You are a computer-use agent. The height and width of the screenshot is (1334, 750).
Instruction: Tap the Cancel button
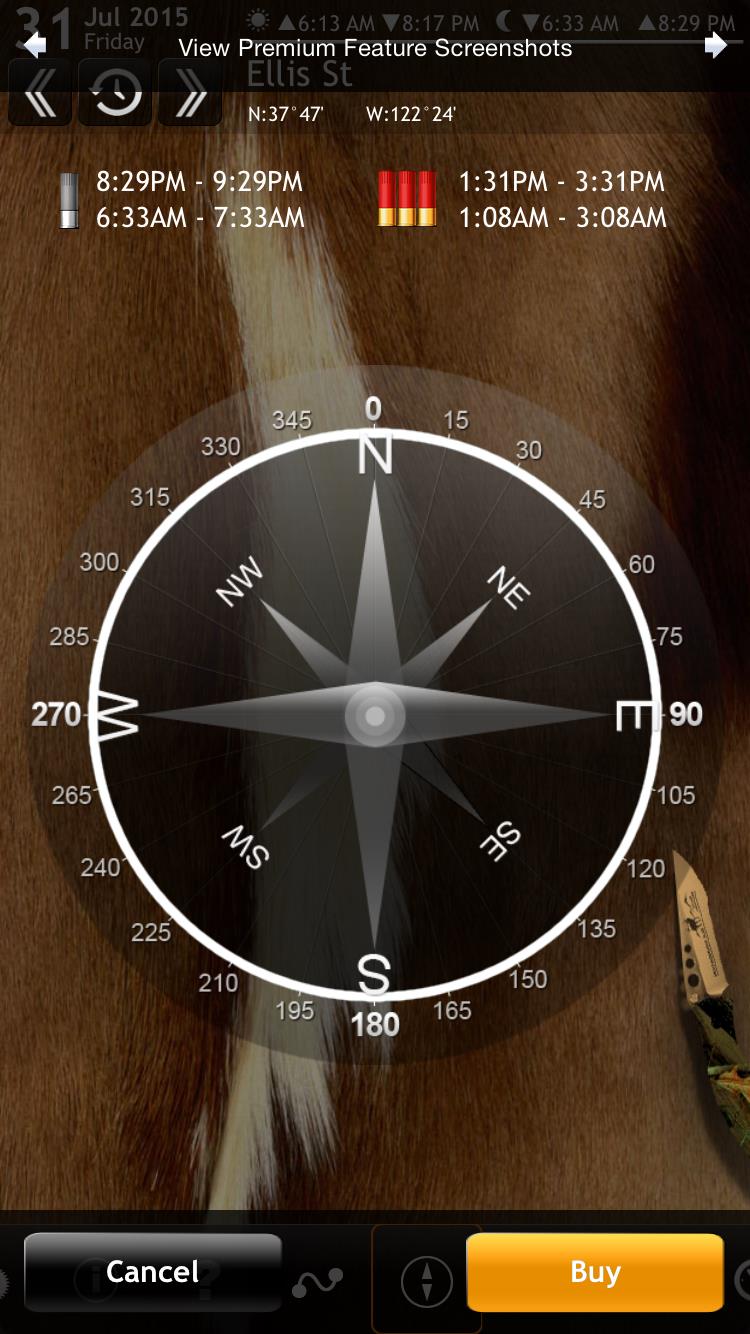click(153, 1271)
